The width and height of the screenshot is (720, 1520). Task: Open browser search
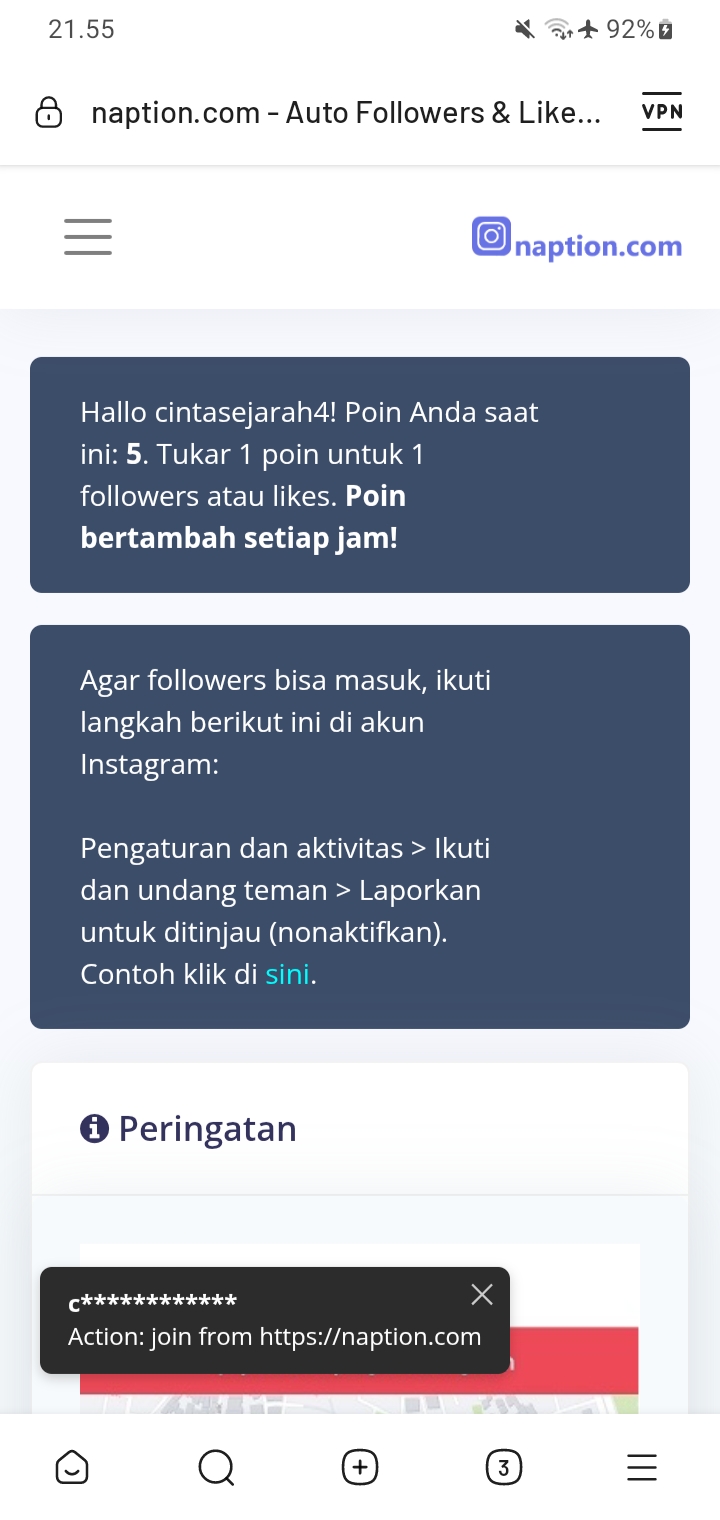pos(216,1467)
